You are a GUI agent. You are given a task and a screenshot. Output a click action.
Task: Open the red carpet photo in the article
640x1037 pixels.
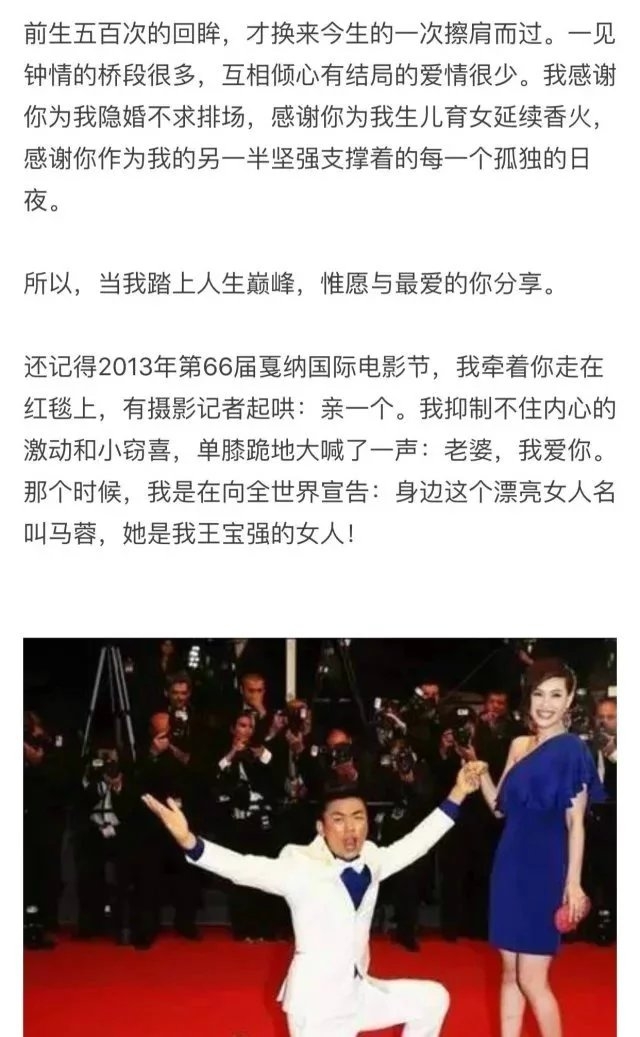tap(320, 837)
